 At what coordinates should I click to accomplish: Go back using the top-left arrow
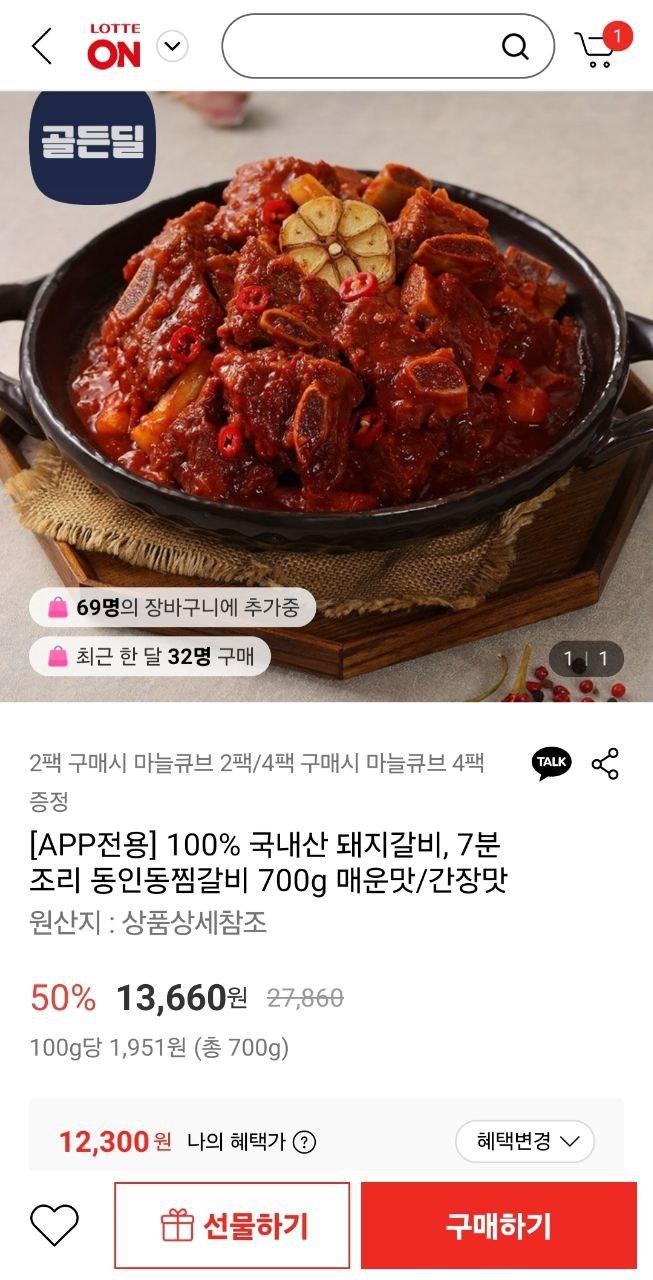click(x=42, y=46)
